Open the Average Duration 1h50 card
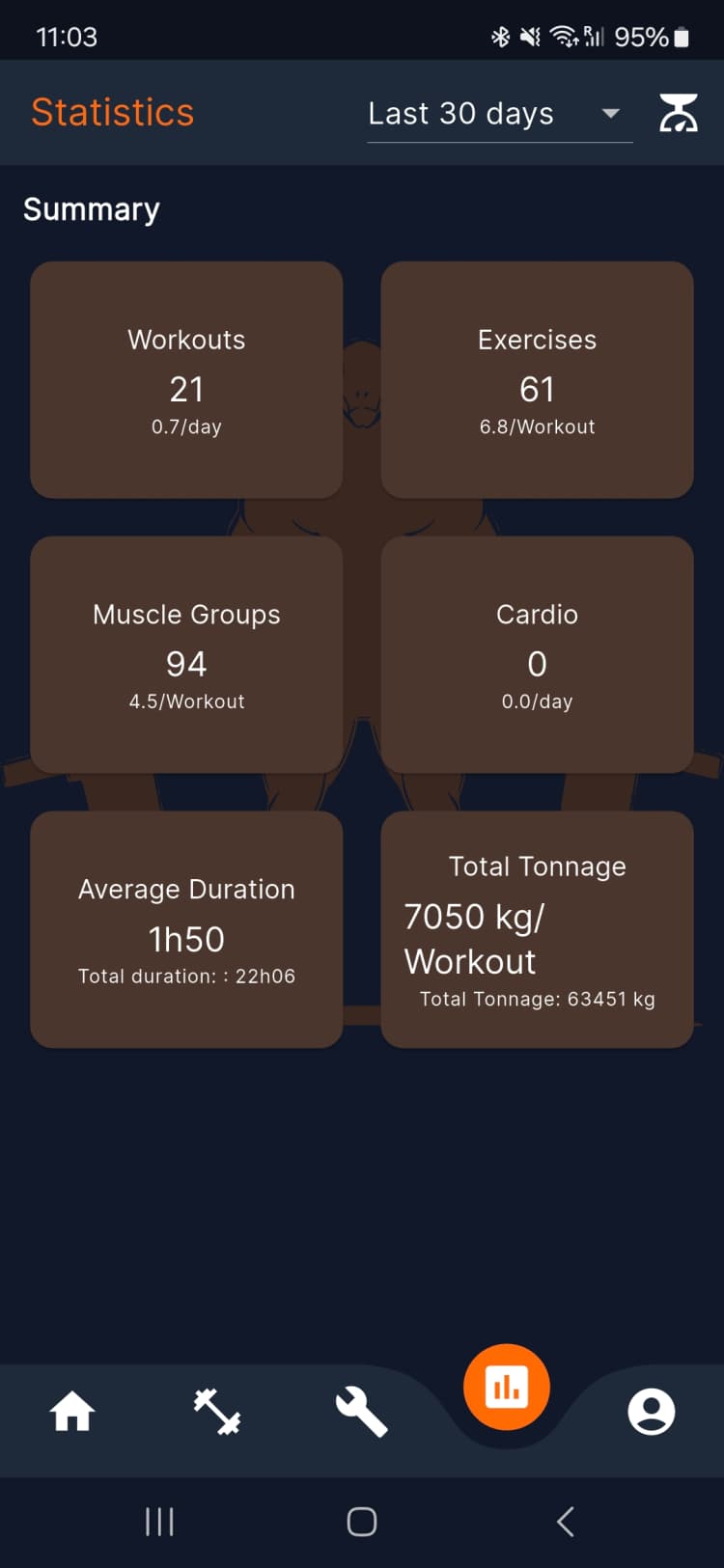Image resolution: width=724 pixels, height=1568 pixels. point(186,928)
